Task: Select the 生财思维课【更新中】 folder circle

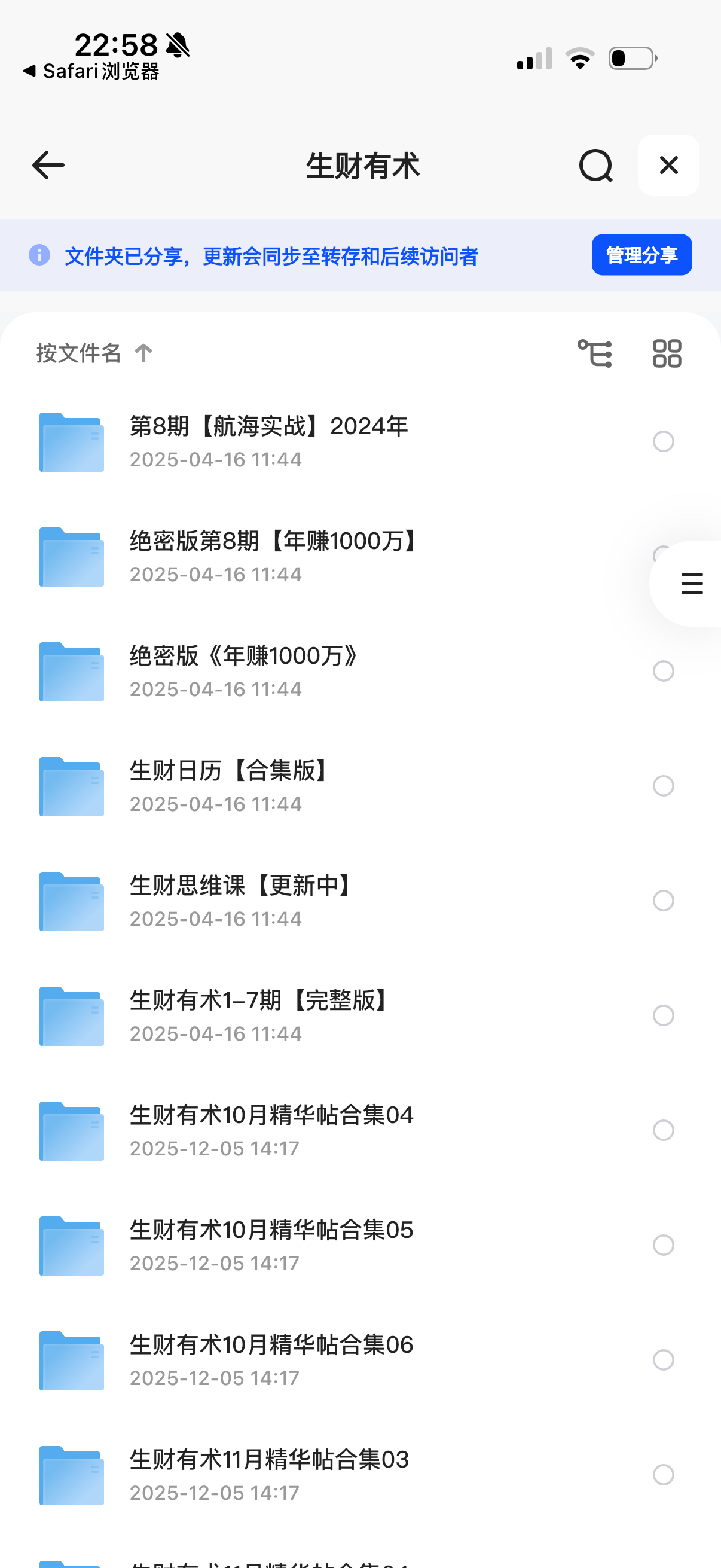Action: (x=663, y=900)
